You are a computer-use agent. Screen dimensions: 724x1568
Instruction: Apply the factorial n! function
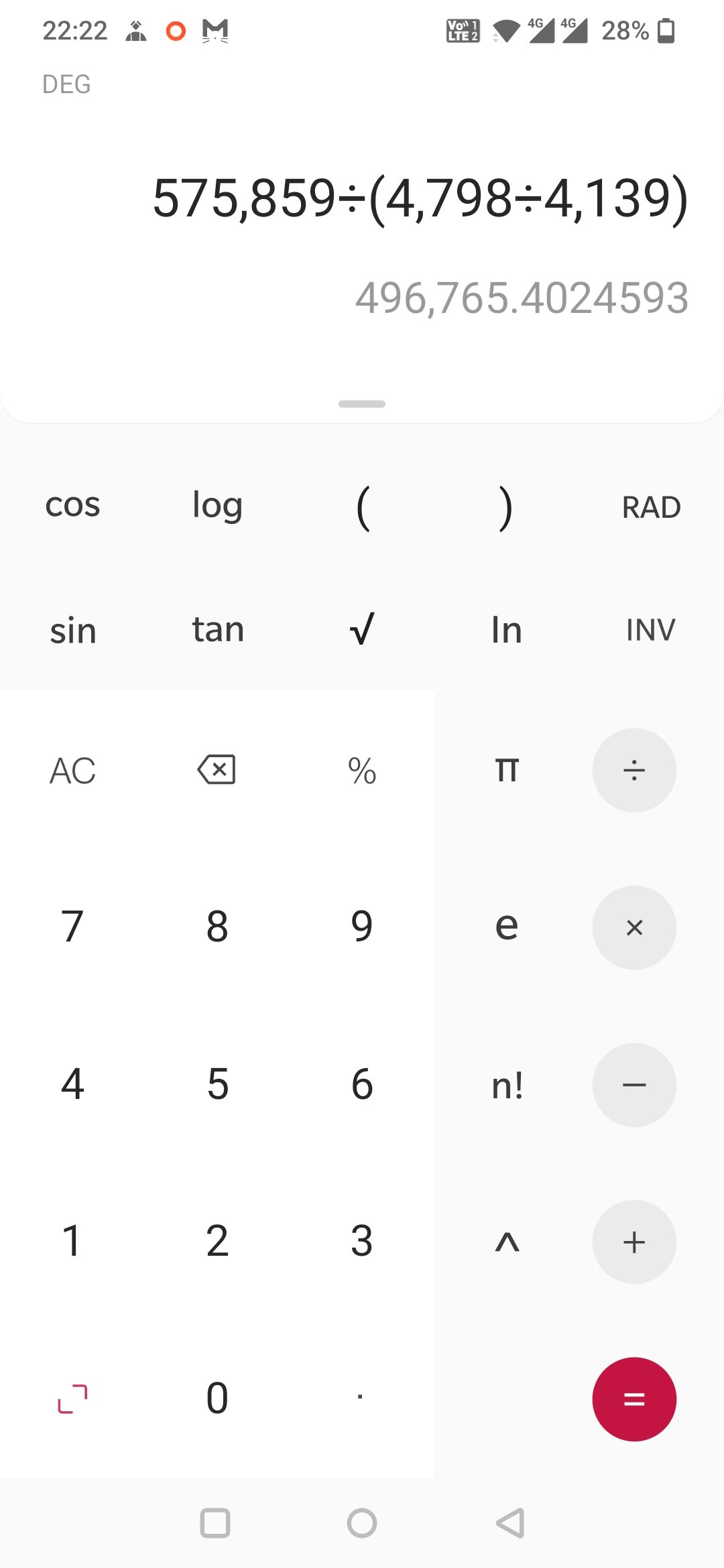(x=507, y=1085)
